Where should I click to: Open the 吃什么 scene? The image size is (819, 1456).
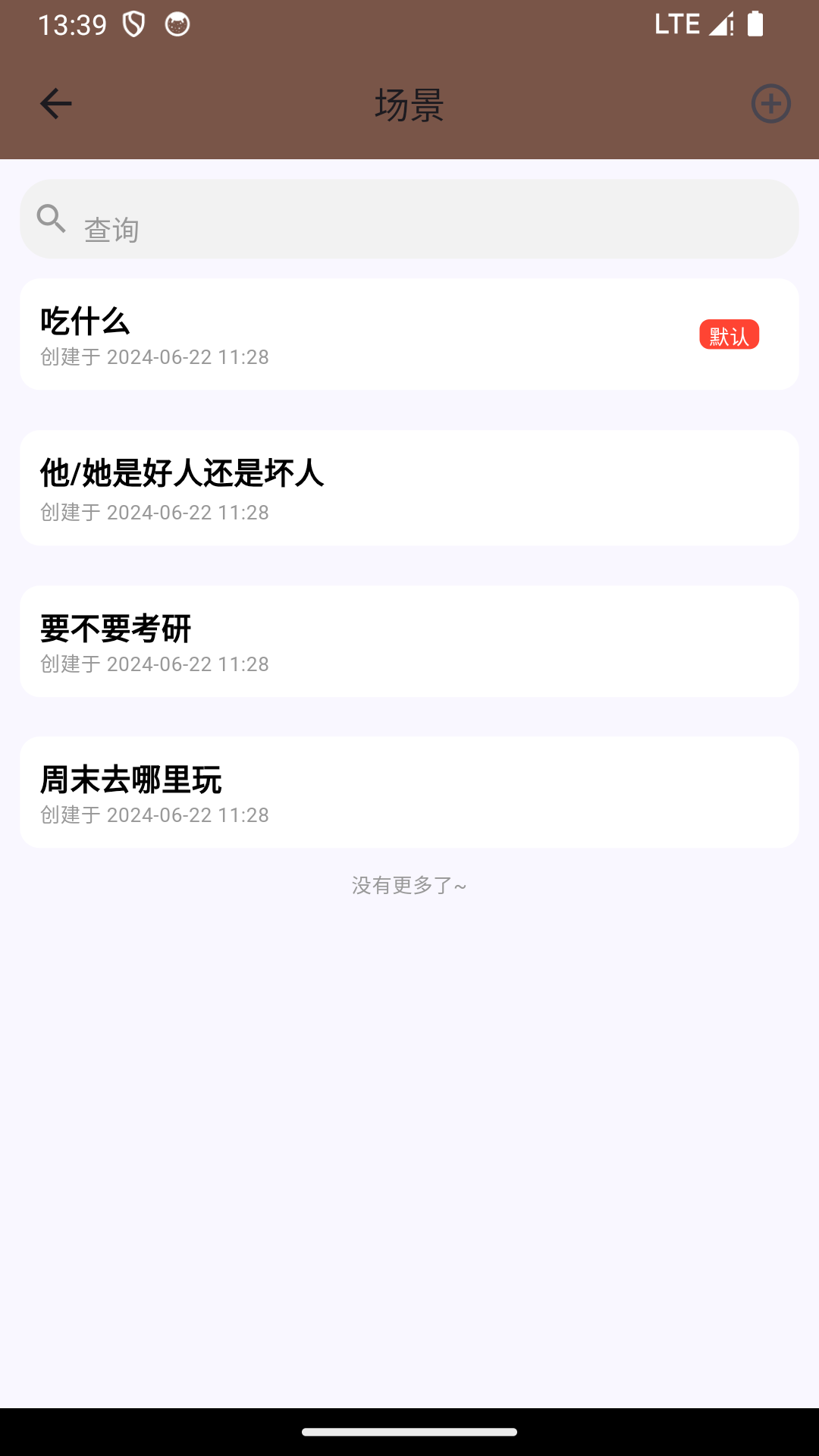pyautogui.click(x=409, y=334)
